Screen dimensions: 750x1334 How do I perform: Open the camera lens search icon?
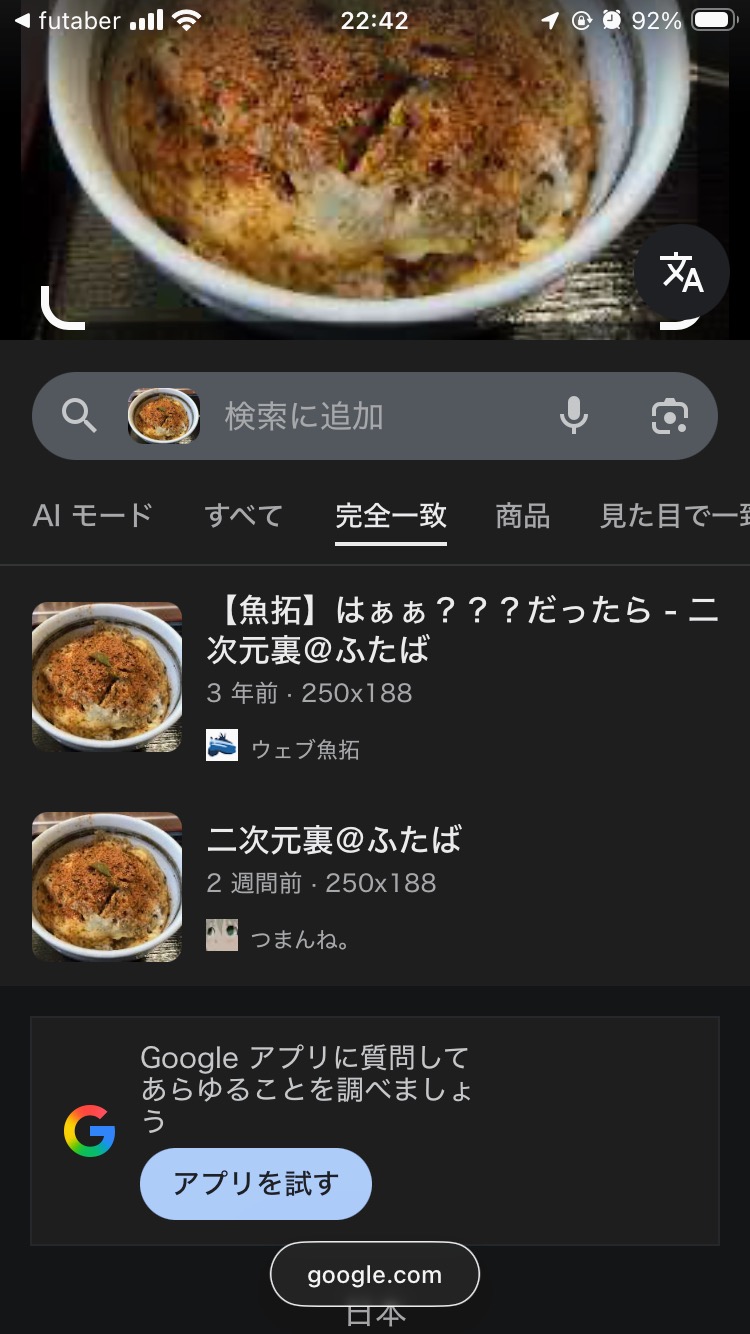669,416
